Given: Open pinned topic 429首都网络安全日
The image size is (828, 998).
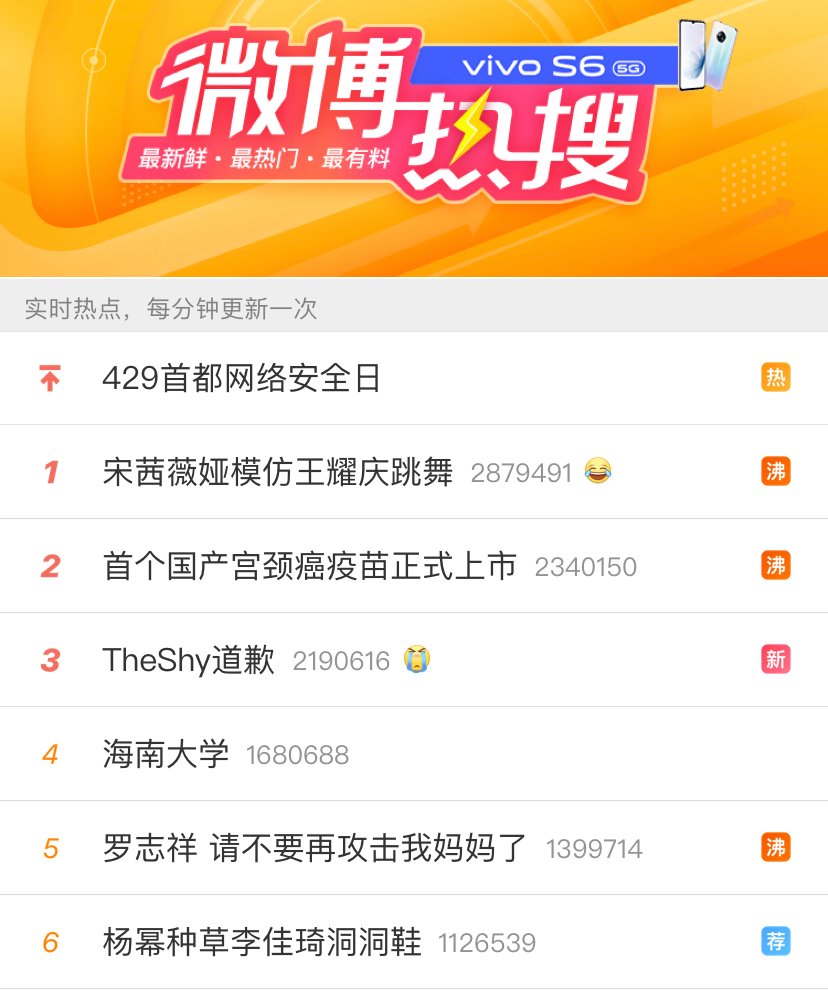Looking at the screenshot, I should coord(242,378).
